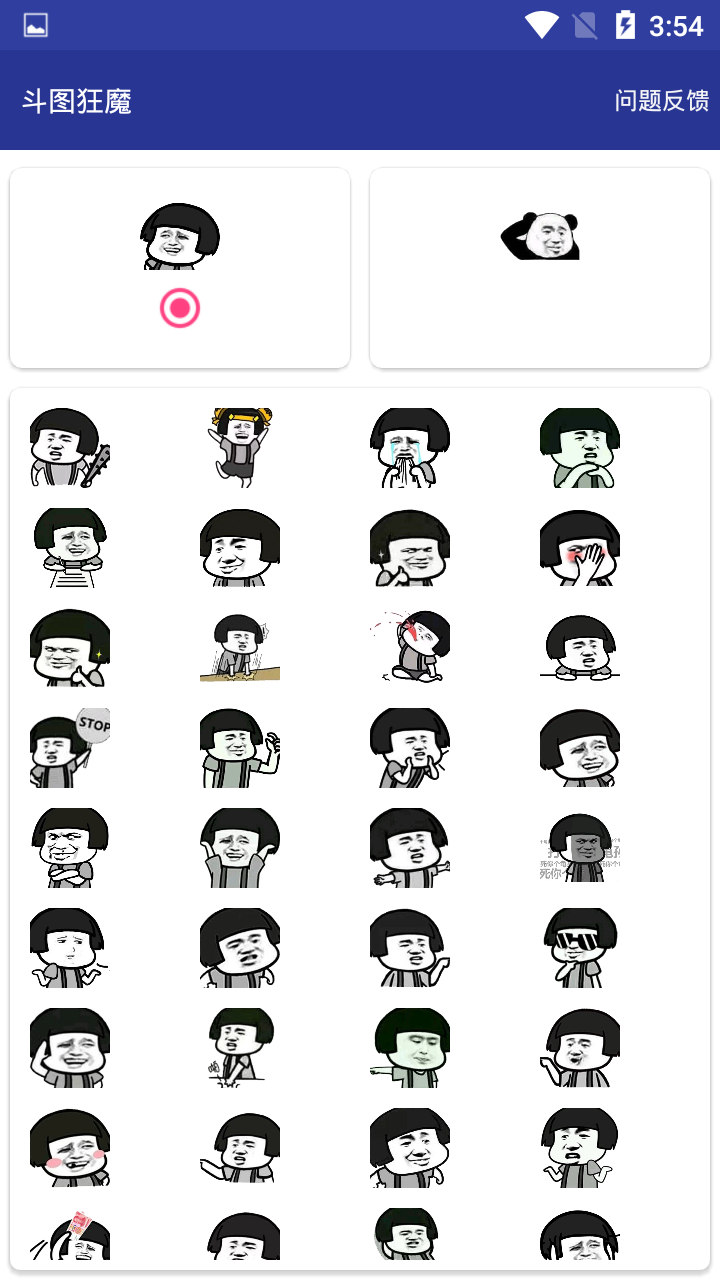Pick the blushing face-covering sticker
Screen dimensions: 720x1280
580,547
